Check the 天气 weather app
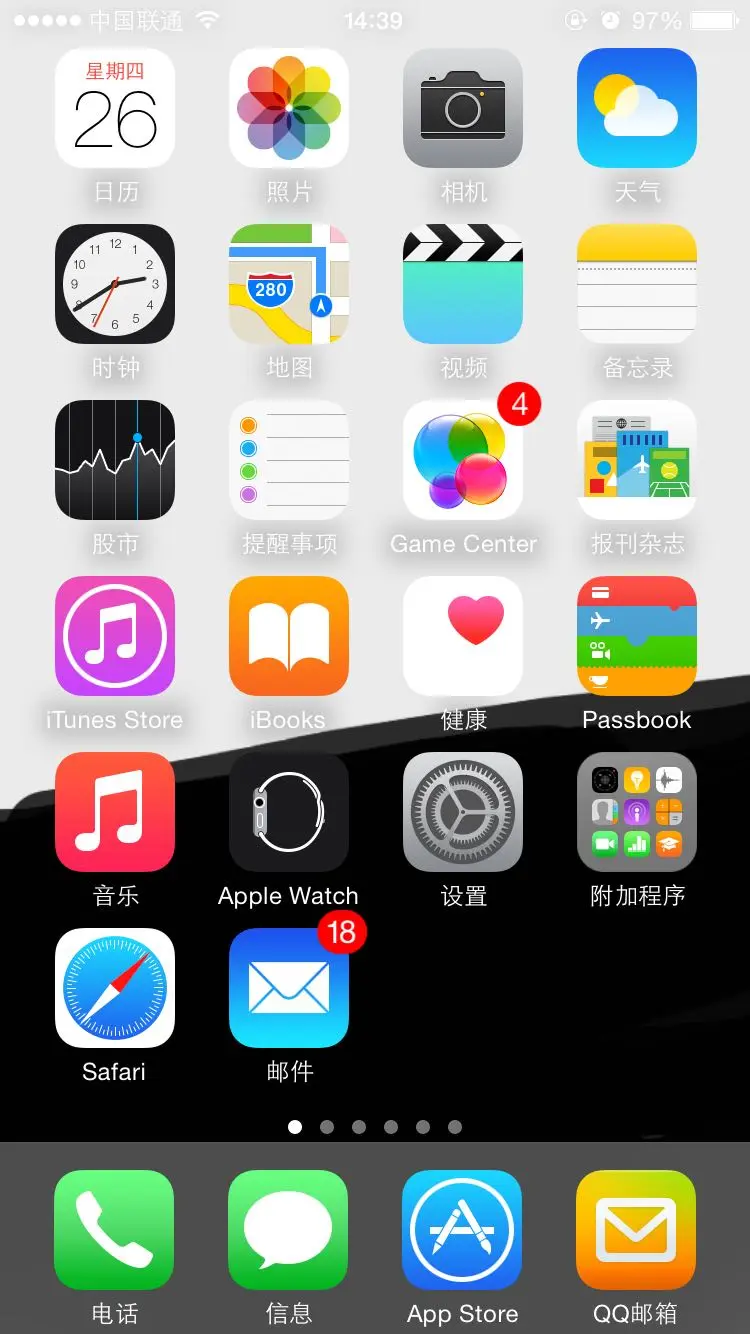 (637, 108)
